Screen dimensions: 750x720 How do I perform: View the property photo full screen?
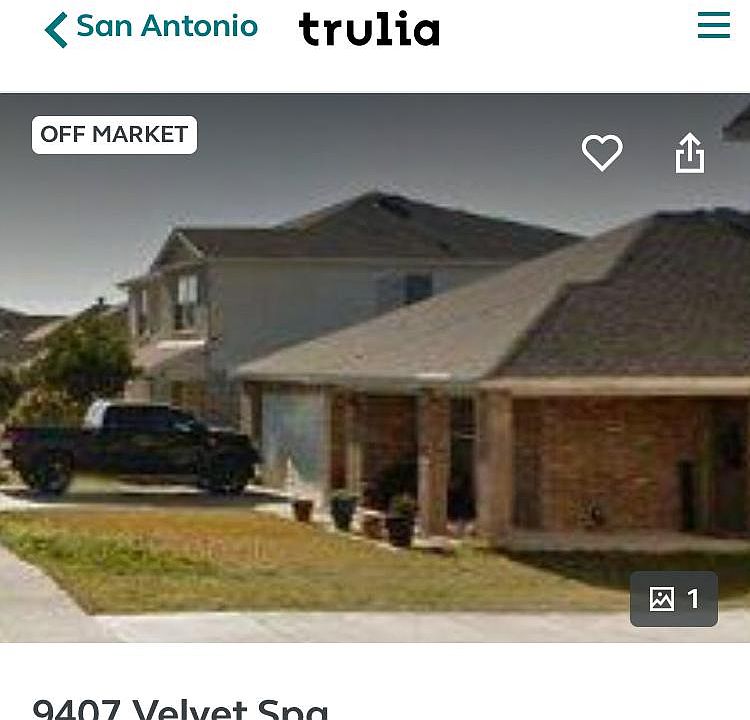pos(374,400)
